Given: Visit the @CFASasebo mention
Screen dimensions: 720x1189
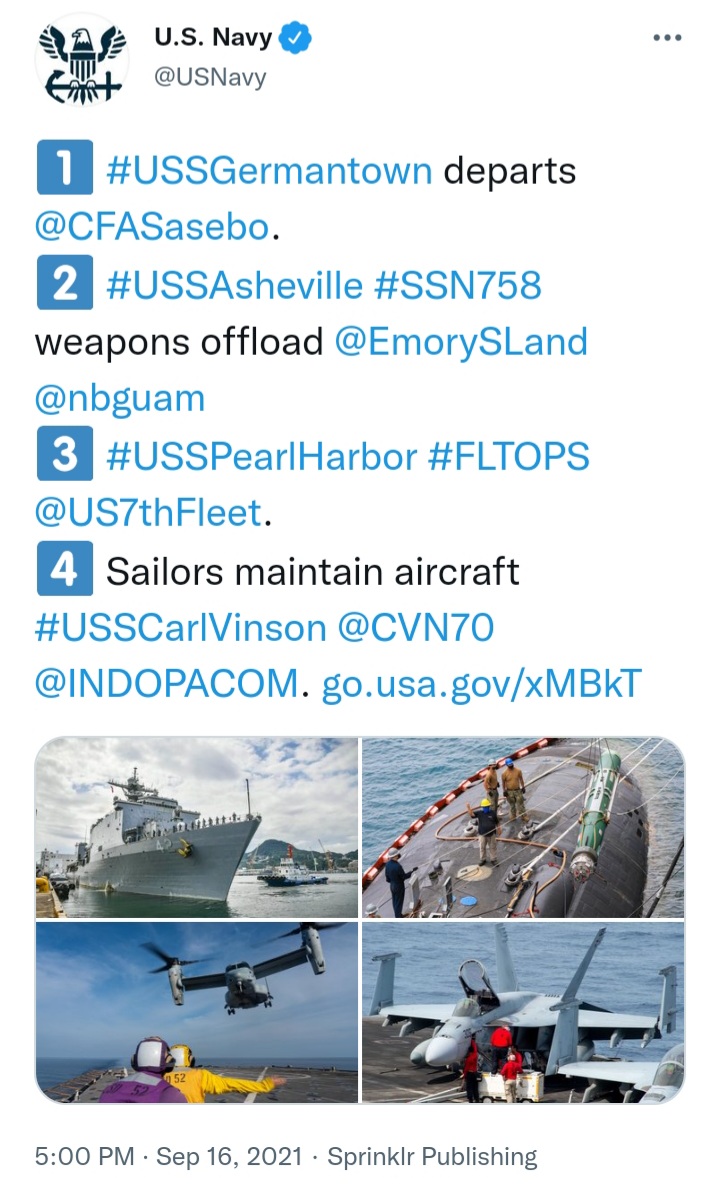Looking at the screenshot, I should tap(152, 227).
